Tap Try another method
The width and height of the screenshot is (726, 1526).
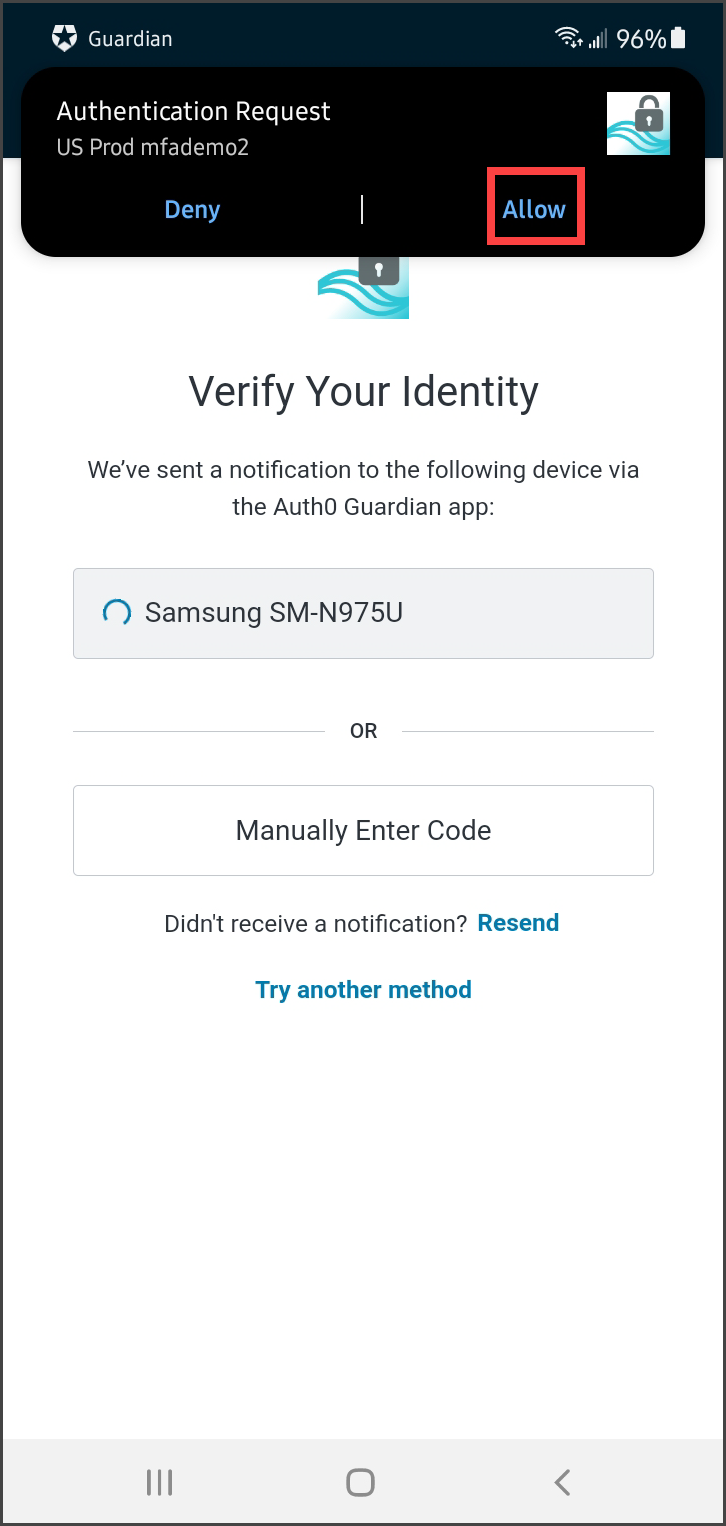[363, 990]
